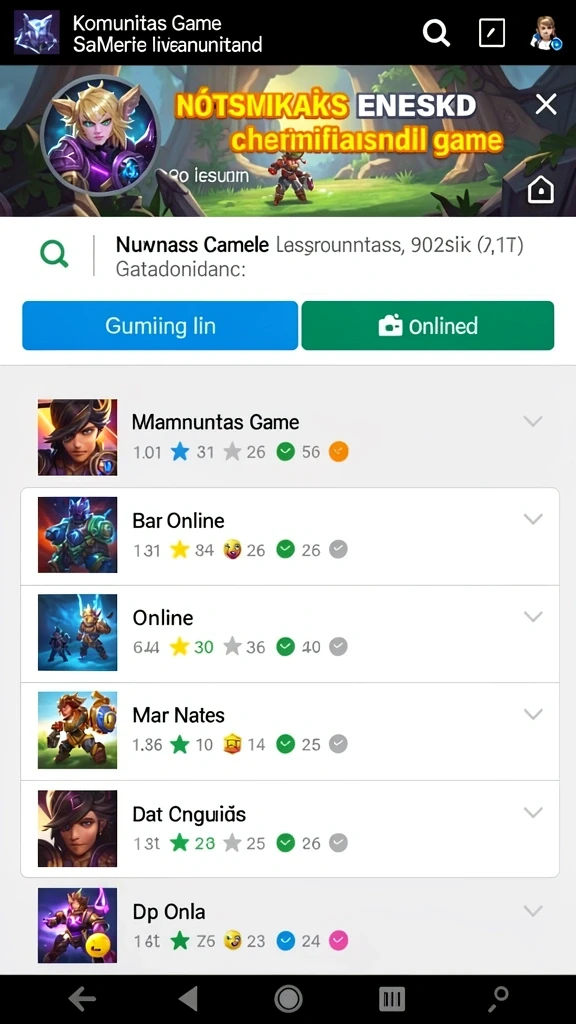Go back with the left arrow at bottom
The height and width of the screenshot is (1024, 576).
point(82,999)
